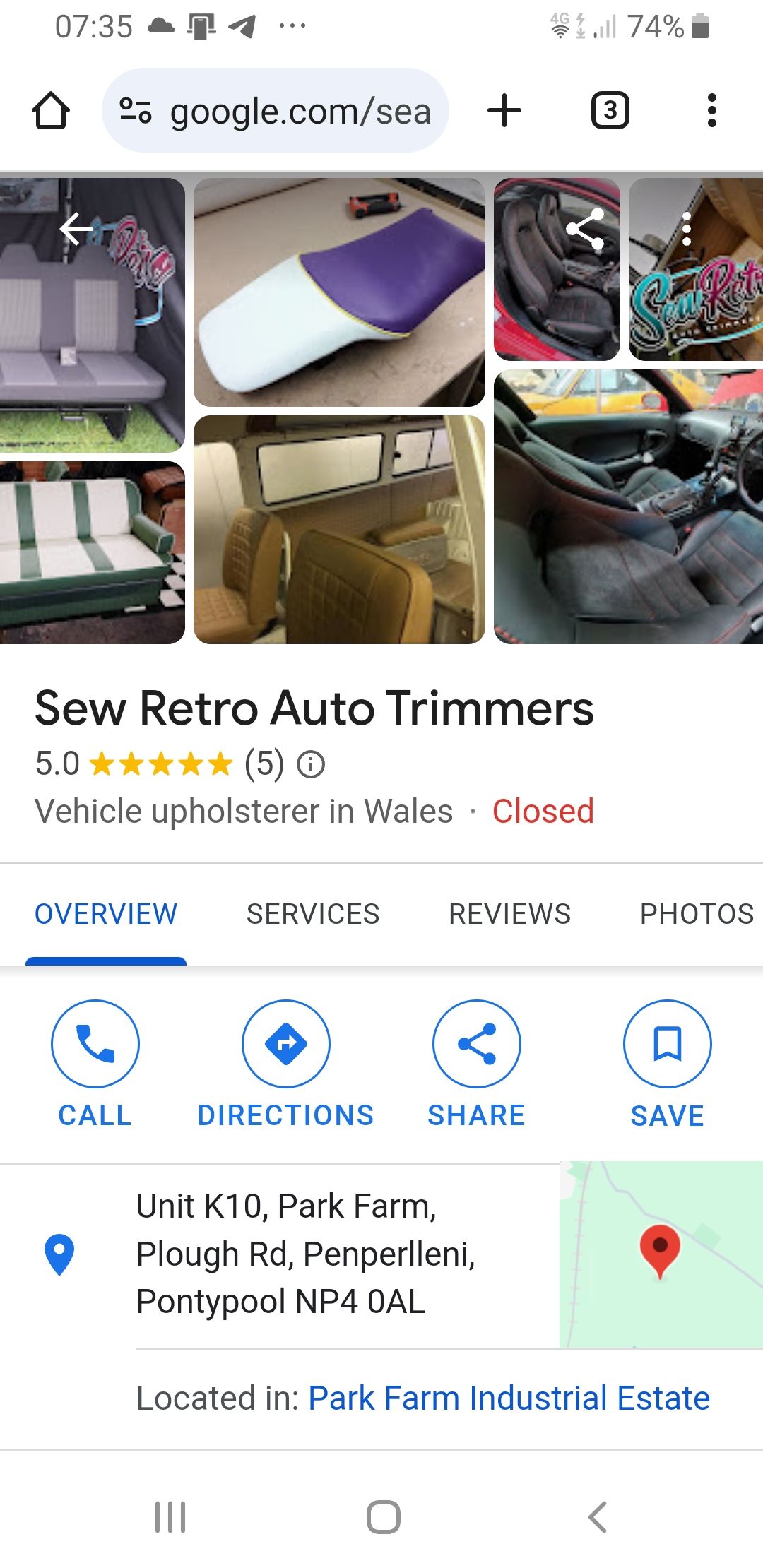View the green striped bench seat photo
The width and height of the screenshot is (763, 1568).
pos(92,552)
